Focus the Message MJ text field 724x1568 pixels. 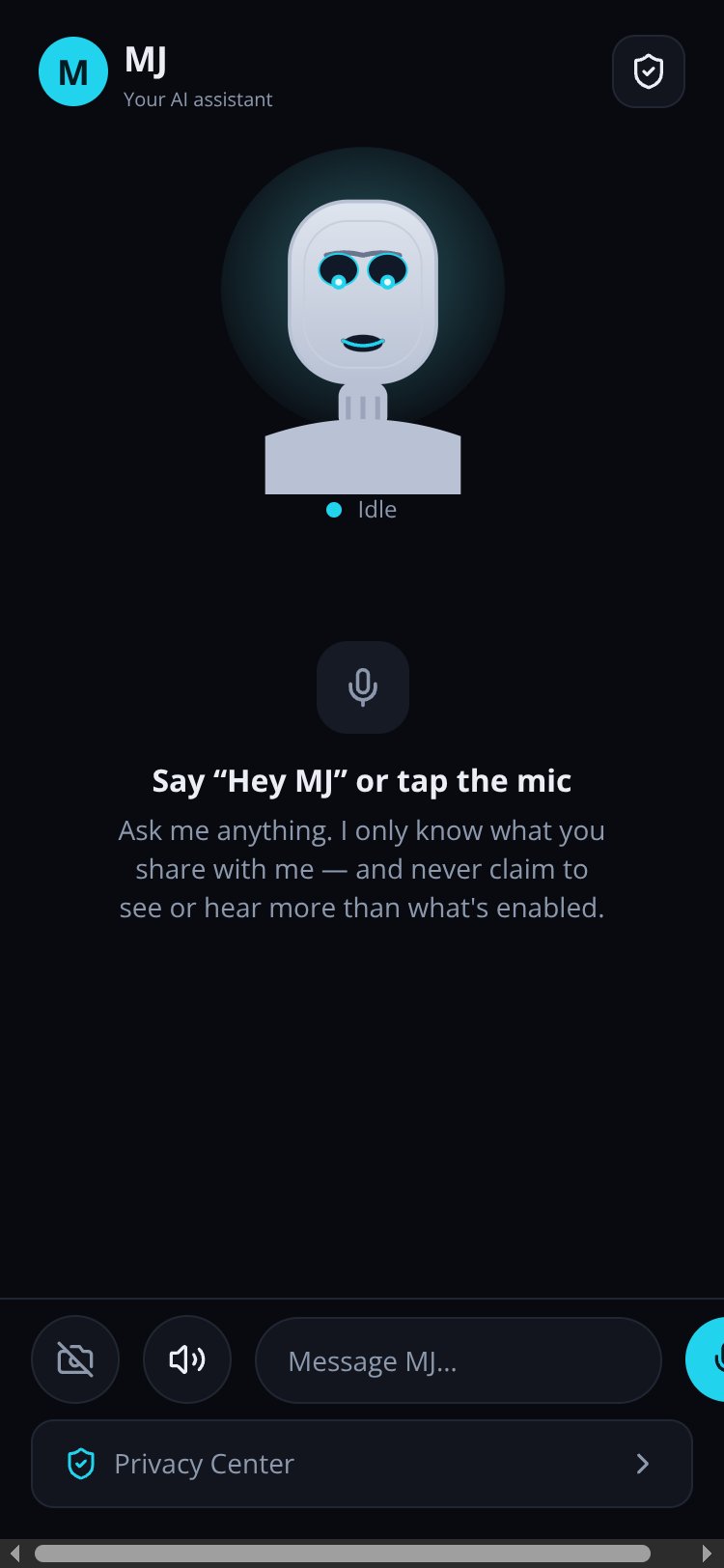459,1360
